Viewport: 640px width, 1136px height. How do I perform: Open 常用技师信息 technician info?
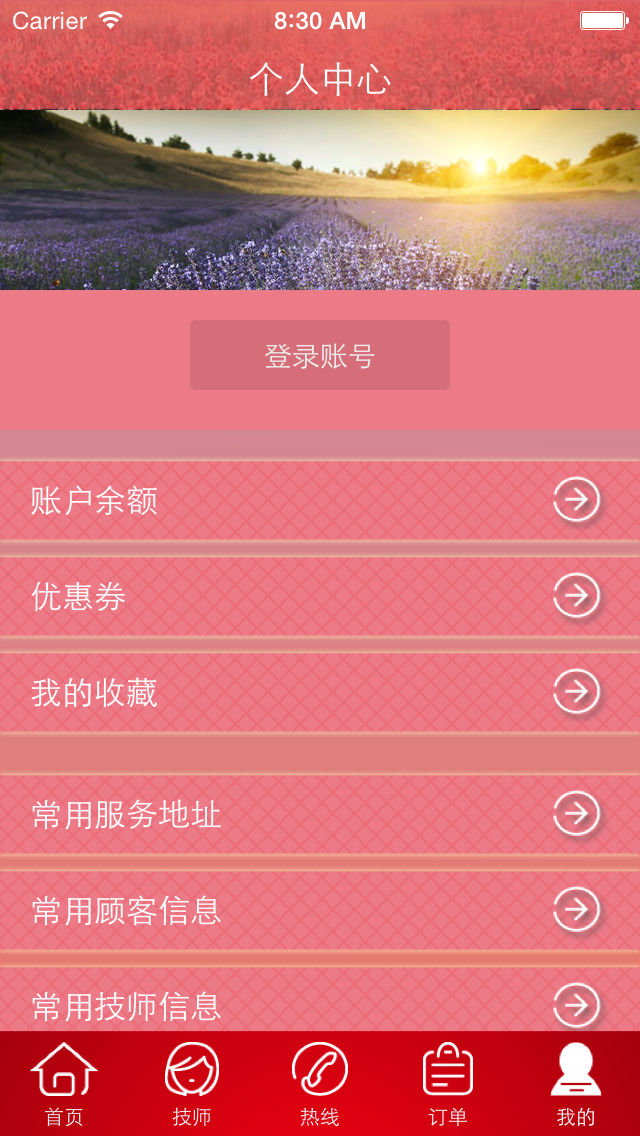320,1003
